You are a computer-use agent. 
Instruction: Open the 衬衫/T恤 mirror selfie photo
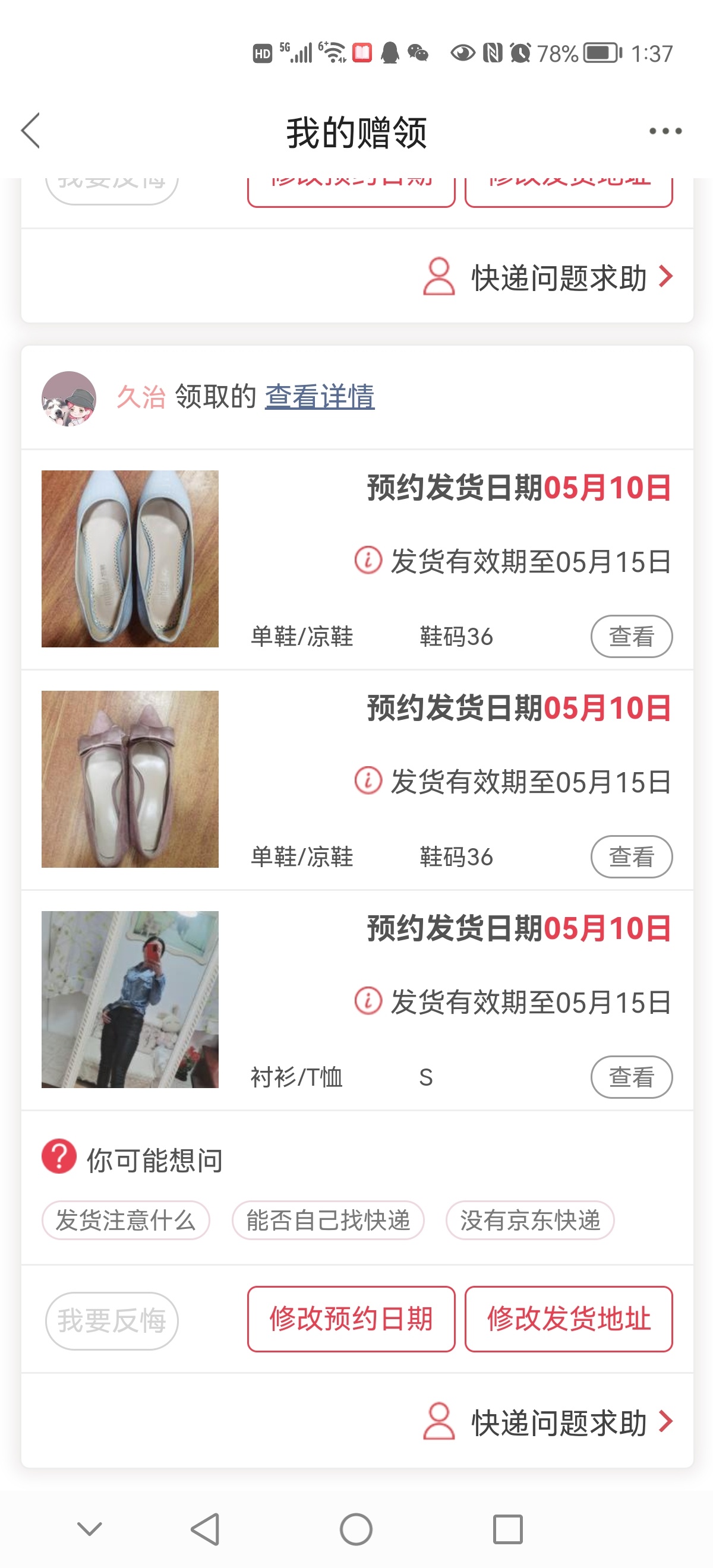(130, 1000)
